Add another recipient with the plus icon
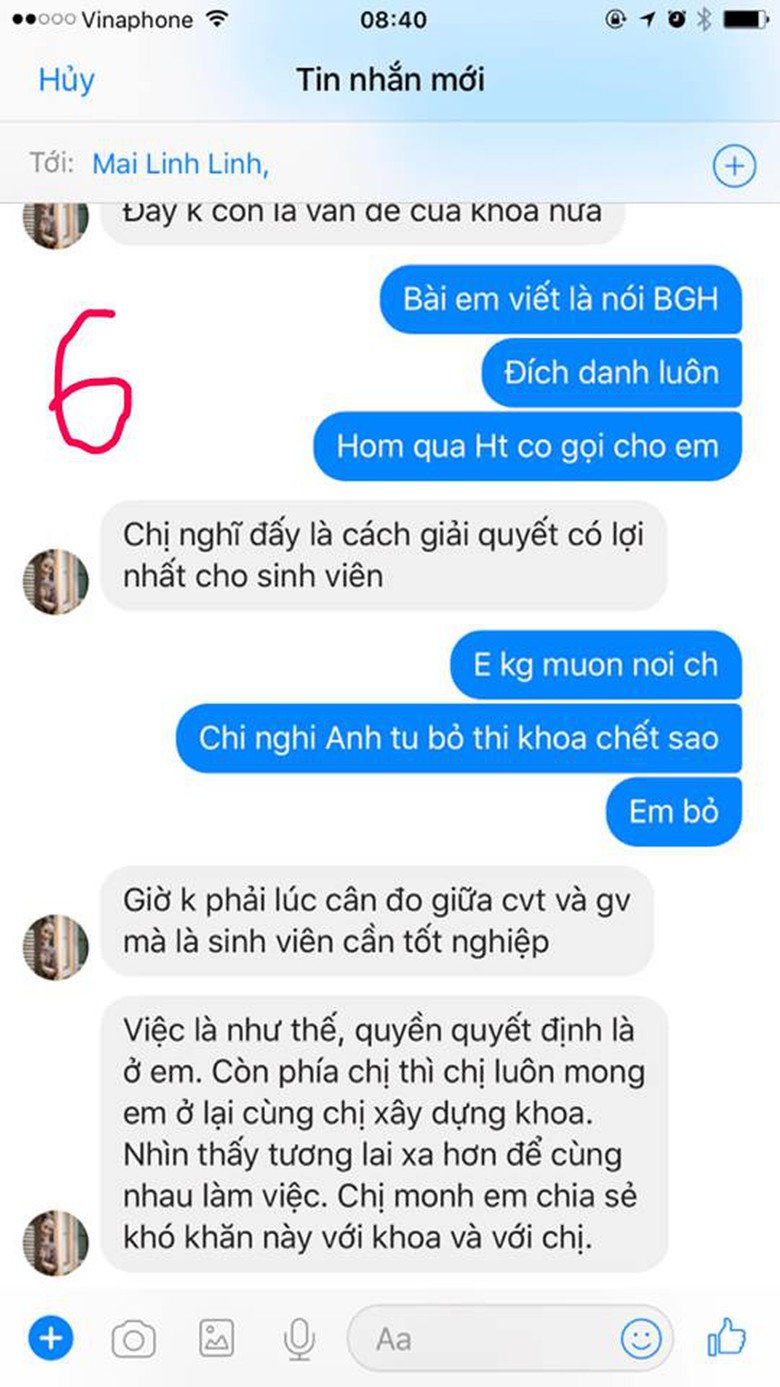 click(733, 165)
